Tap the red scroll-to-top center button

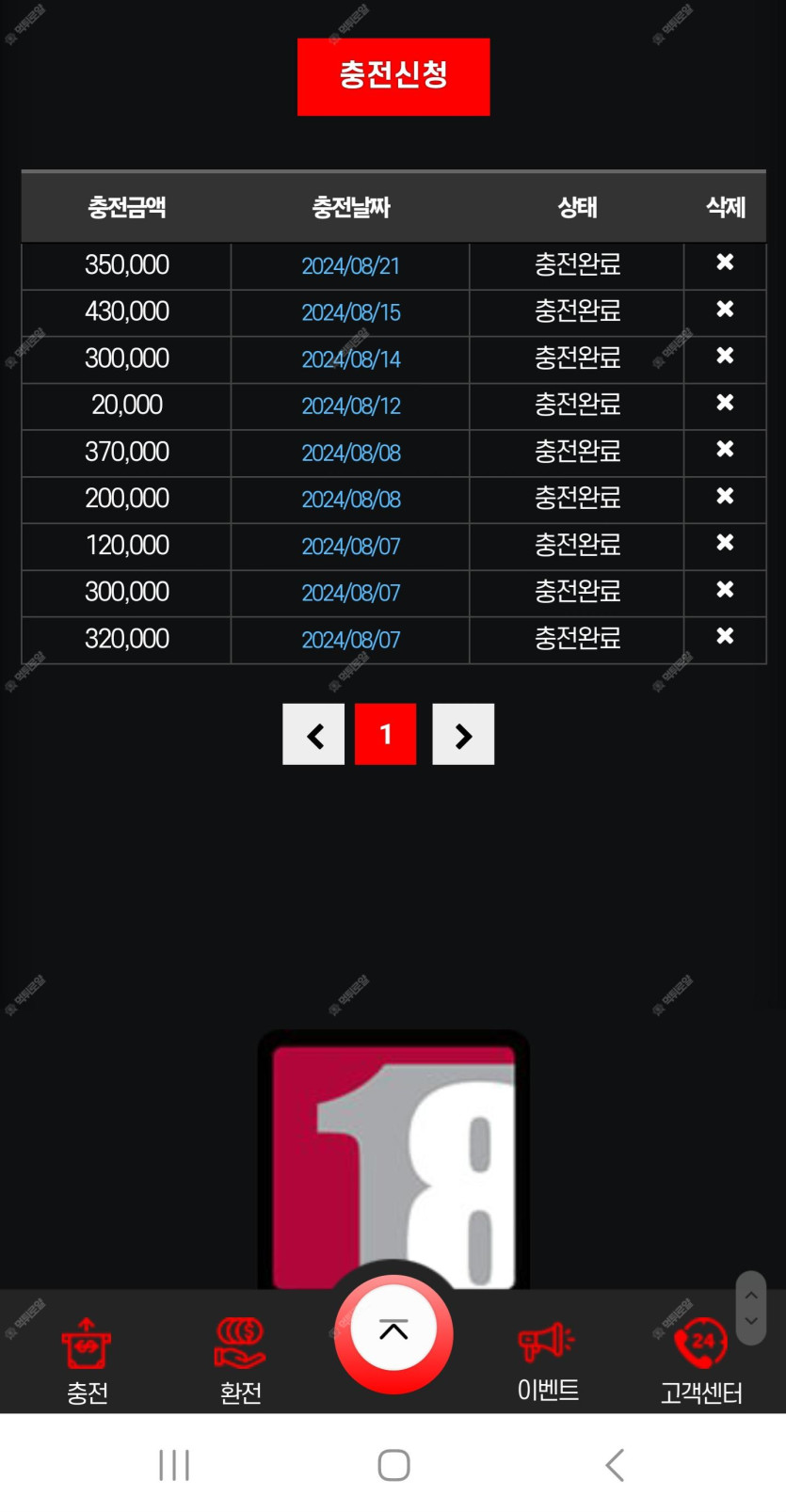coord(393,1333)
